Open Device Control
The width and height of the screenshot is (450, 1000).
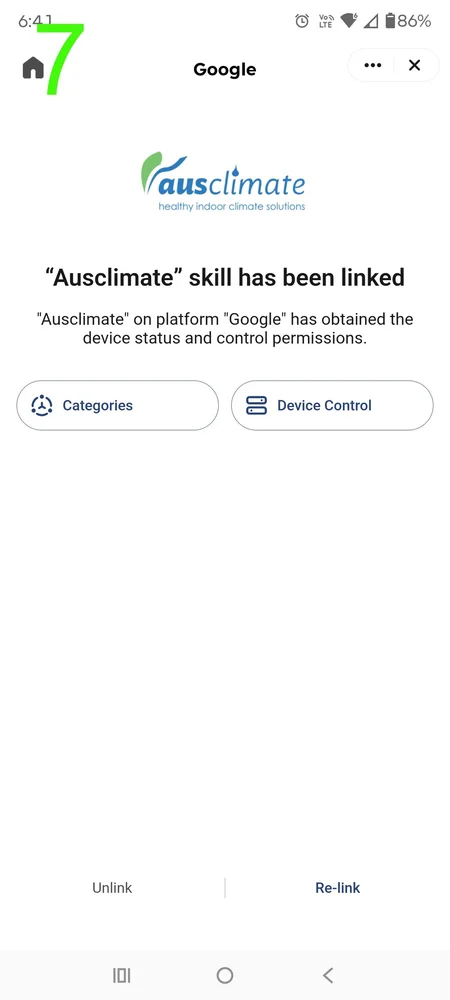click(x=332, y=406)
